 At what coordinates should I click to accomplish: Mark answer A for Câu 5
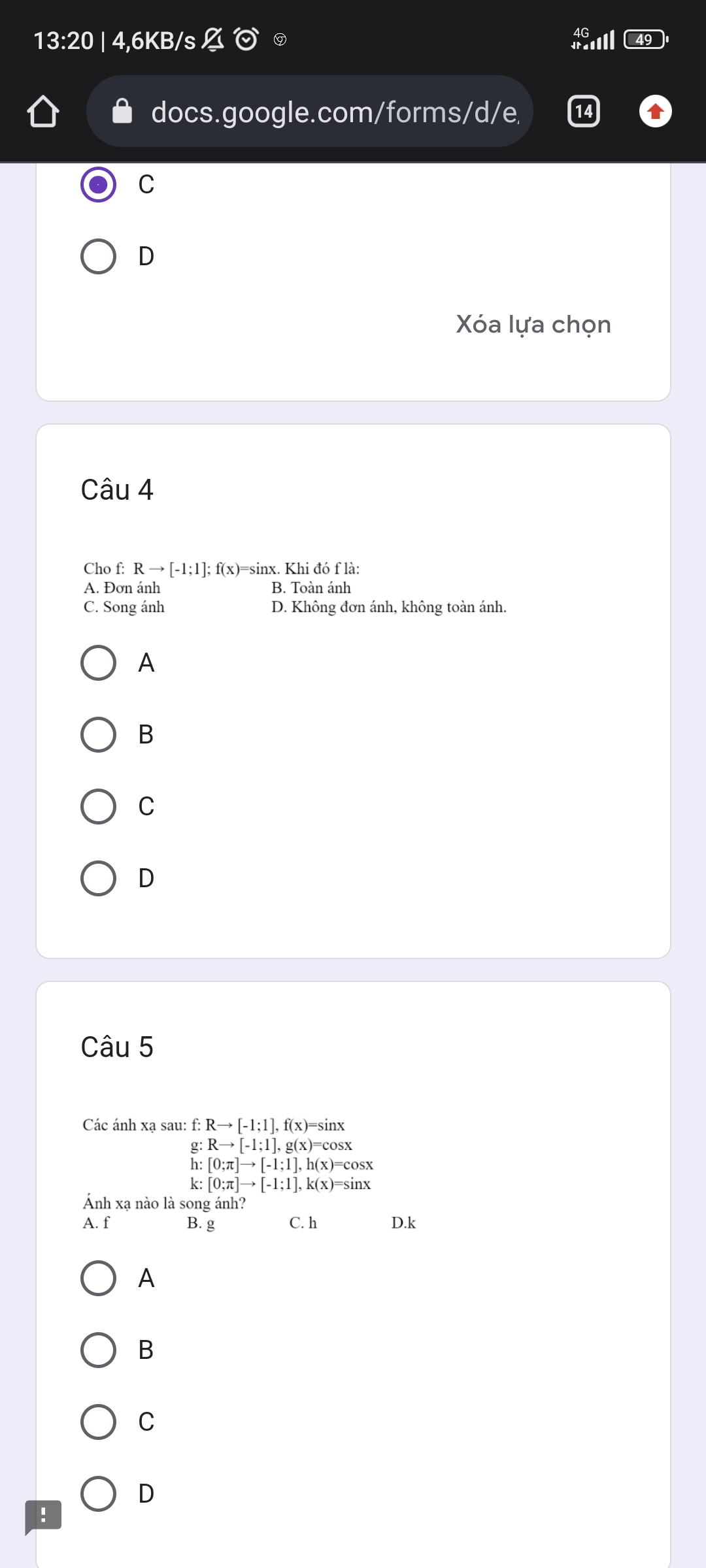(x=99, y=1279)
